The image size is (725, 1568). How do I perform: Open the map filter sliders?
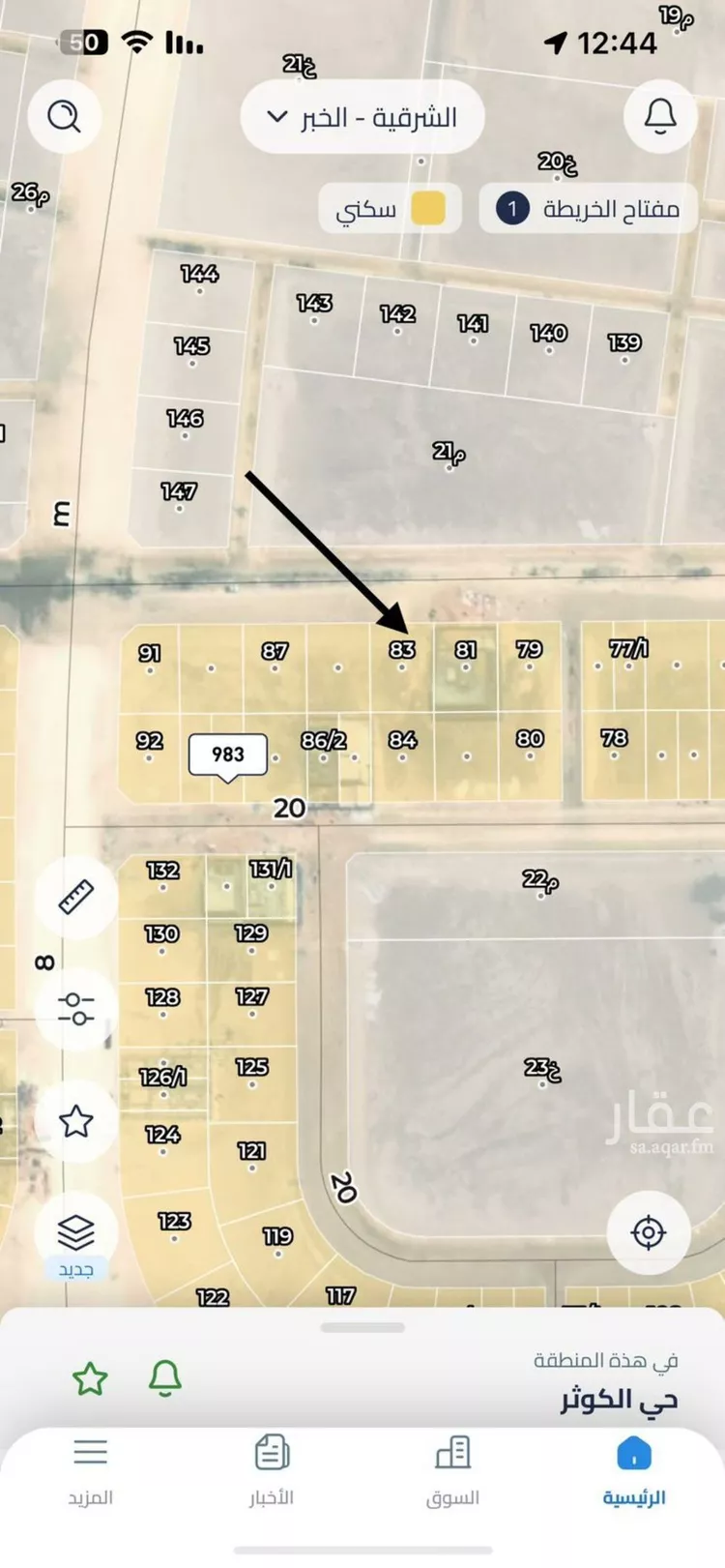pyautogui.click(x=76, y=1009)
